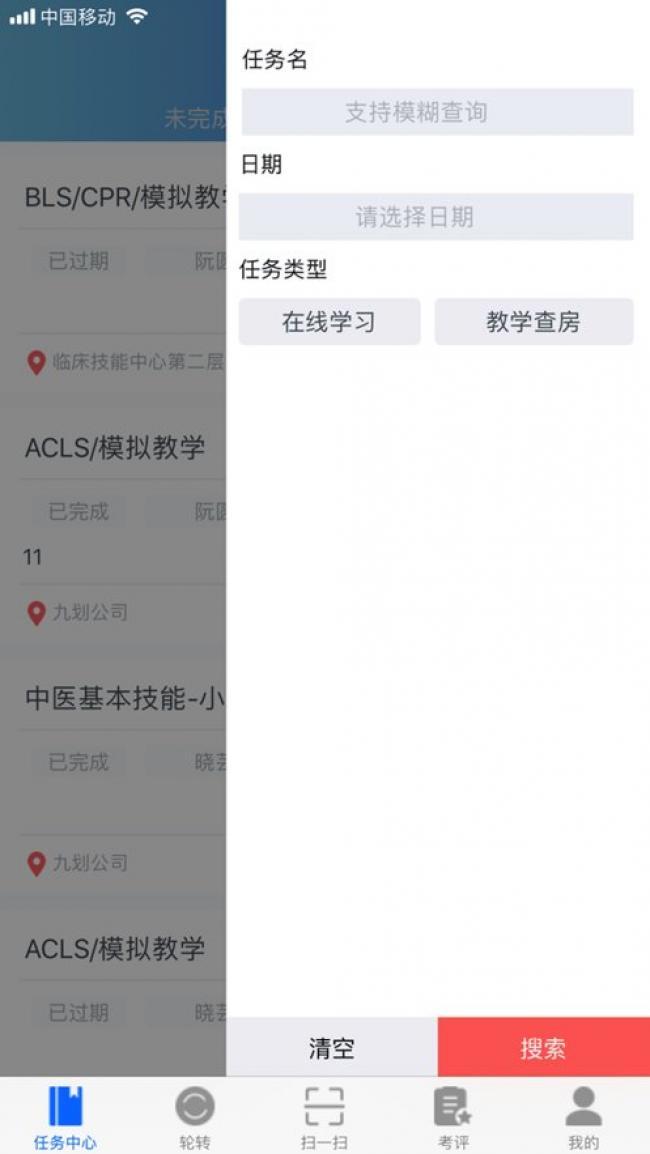Tap the red 搜索 button
The image size is (650, 1154).
click(544, 1047)
